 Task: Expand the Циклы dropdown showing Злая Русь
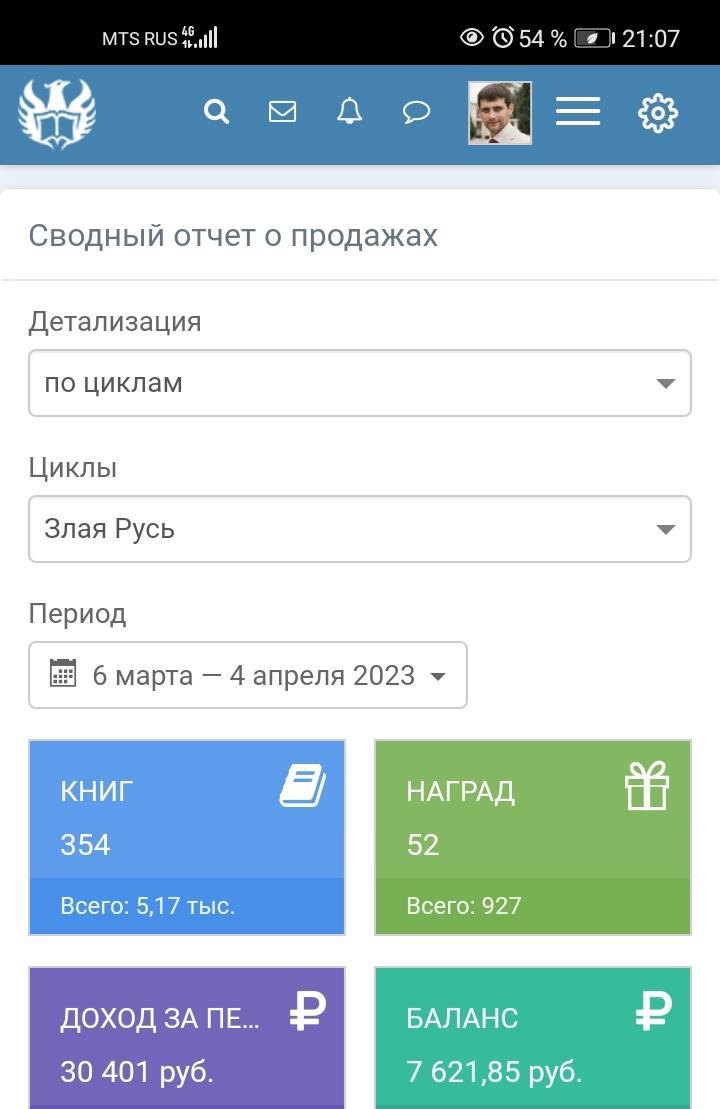[360, 529]
